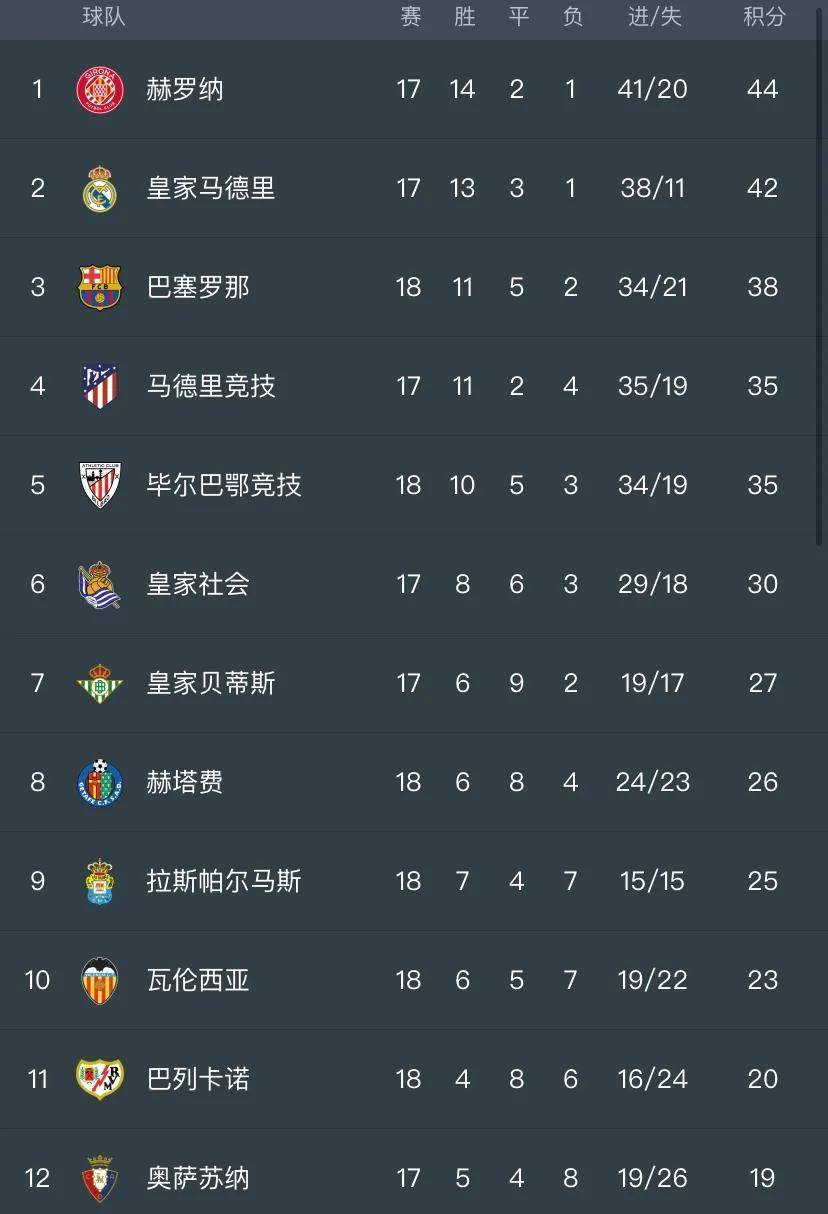Open the 赫罗纳 team row
The width and height of the screenshot is (828, 1214).
184,89
